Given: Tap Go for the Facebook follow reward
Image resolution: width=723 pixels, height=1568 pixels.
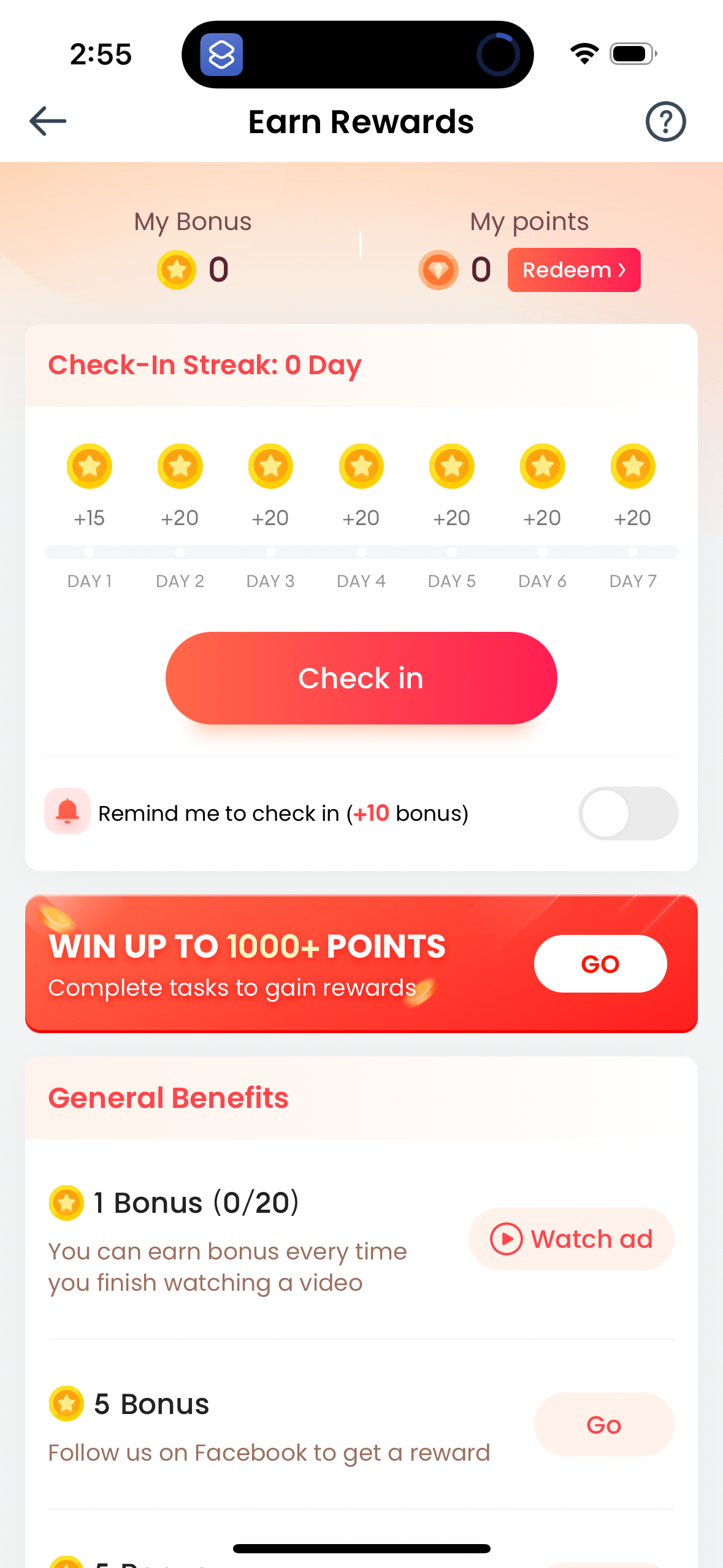Looking at the screenshot, I should point(603,1424).
